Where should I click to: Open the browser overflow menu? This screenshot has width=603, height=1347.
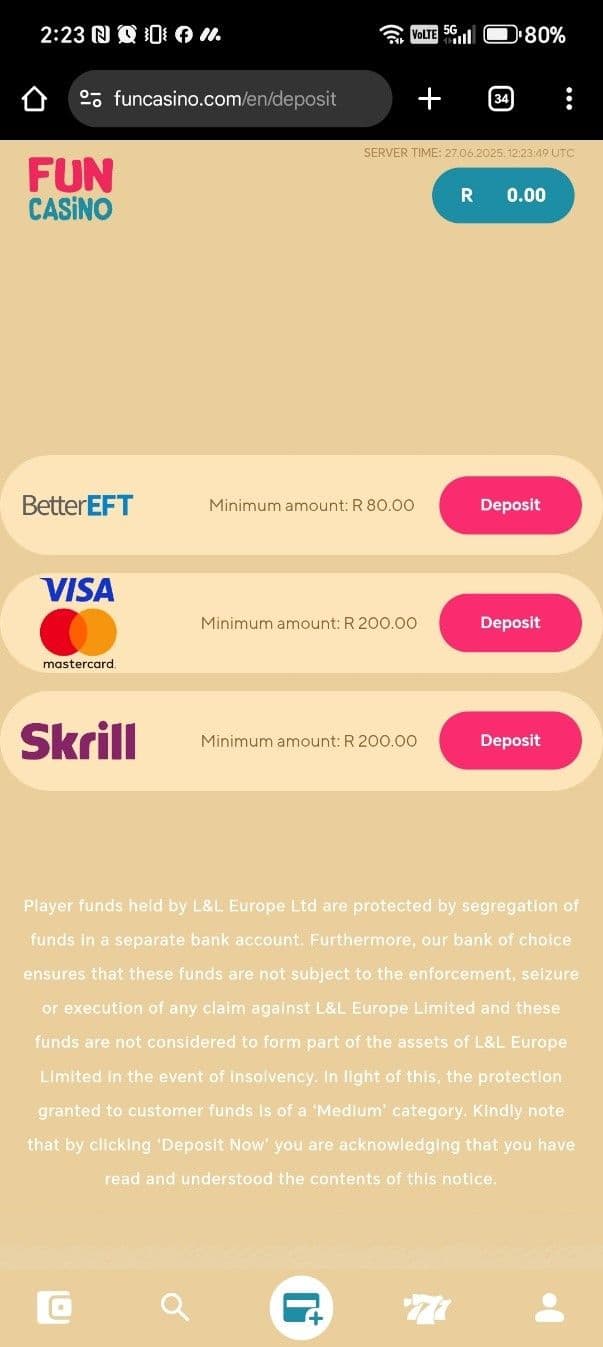(568, 99)
